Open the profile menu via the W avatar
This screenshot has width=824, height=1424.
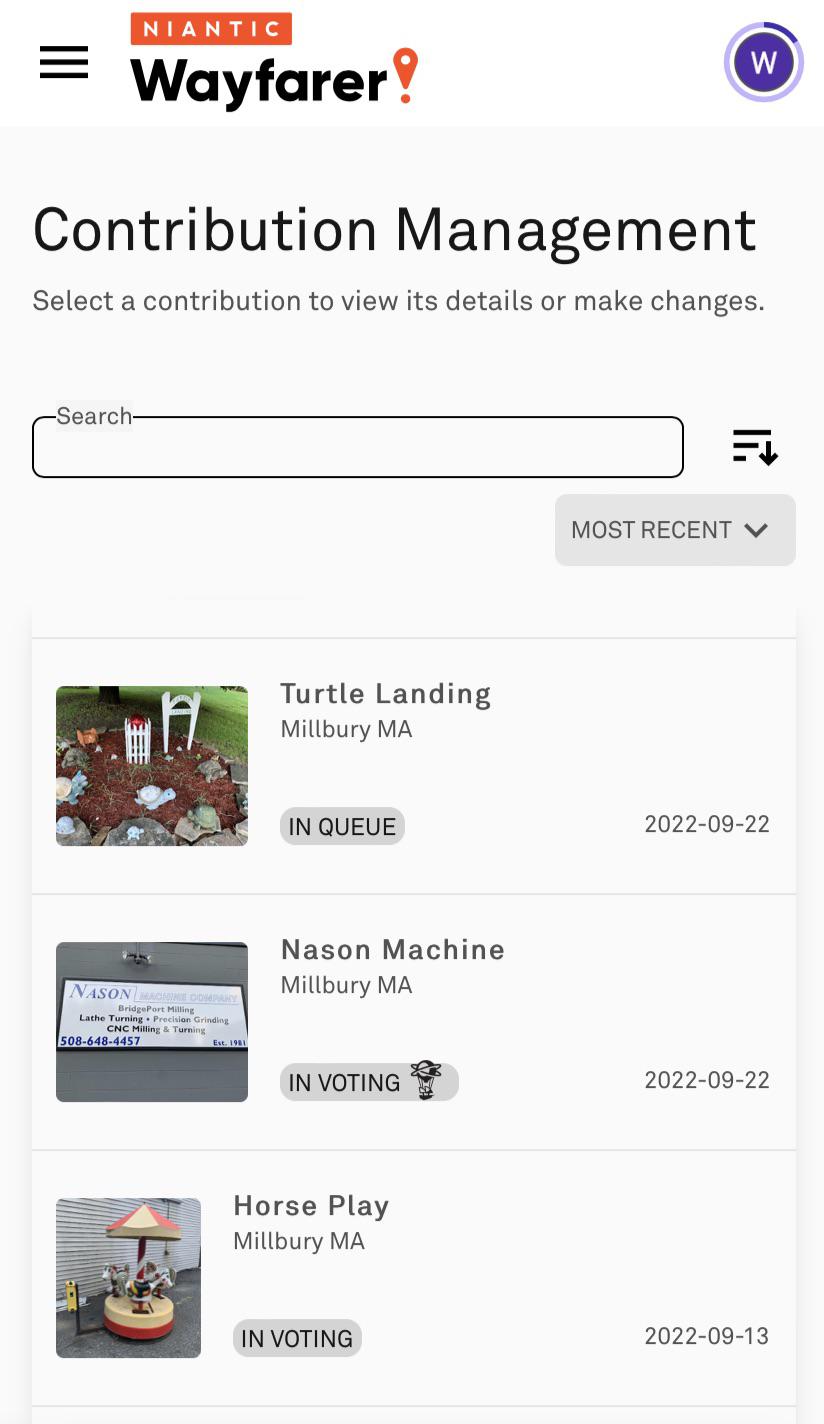click(x=763, y=61)
